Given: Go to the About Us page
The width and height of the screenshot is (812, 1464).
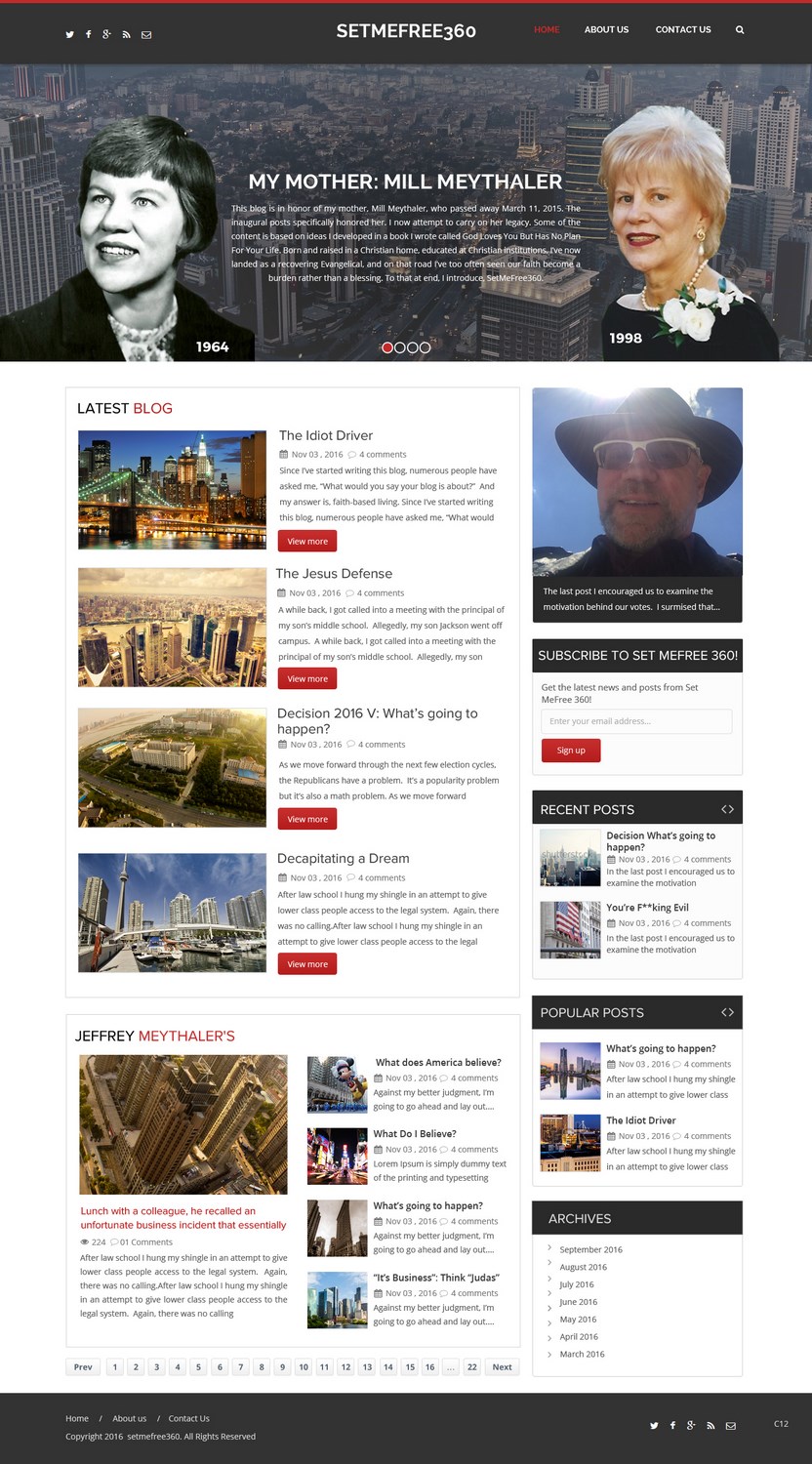Looking at the screenshot, I should tap(606, 29).
